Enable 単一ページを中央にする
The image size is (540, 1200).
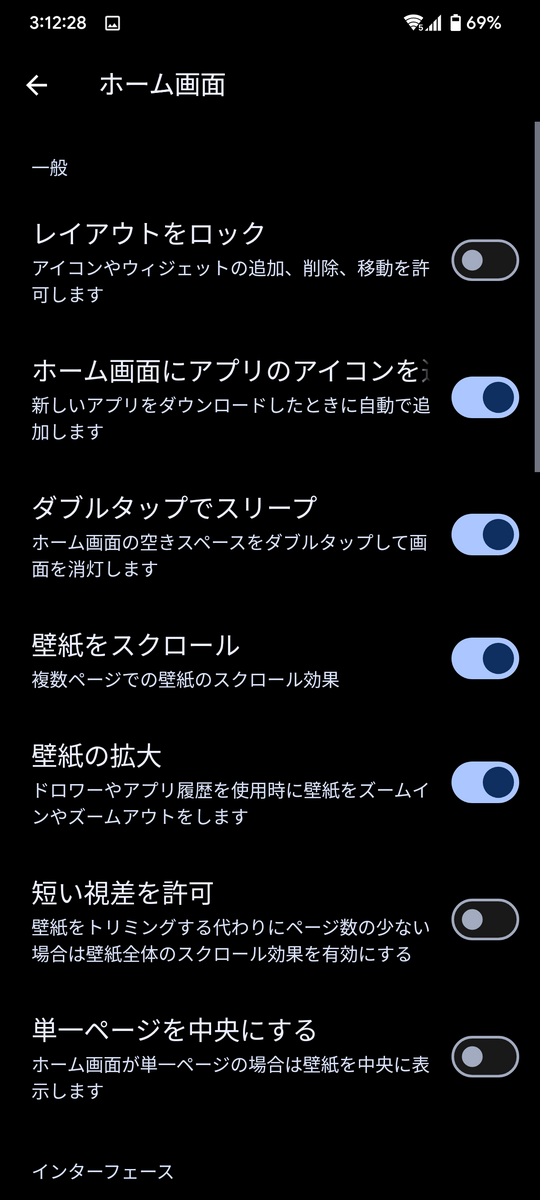485,1056
